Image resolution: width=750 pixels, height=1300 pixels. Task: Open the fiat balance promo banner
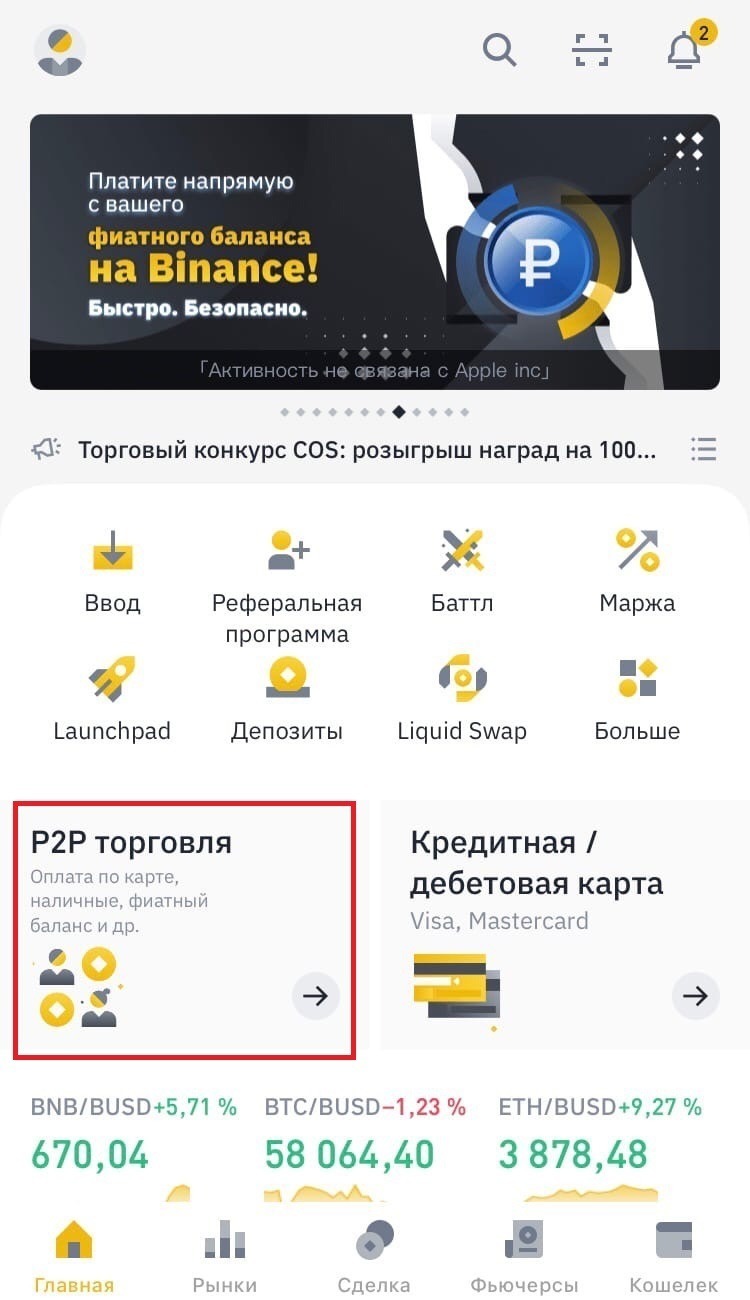[374, 251]
